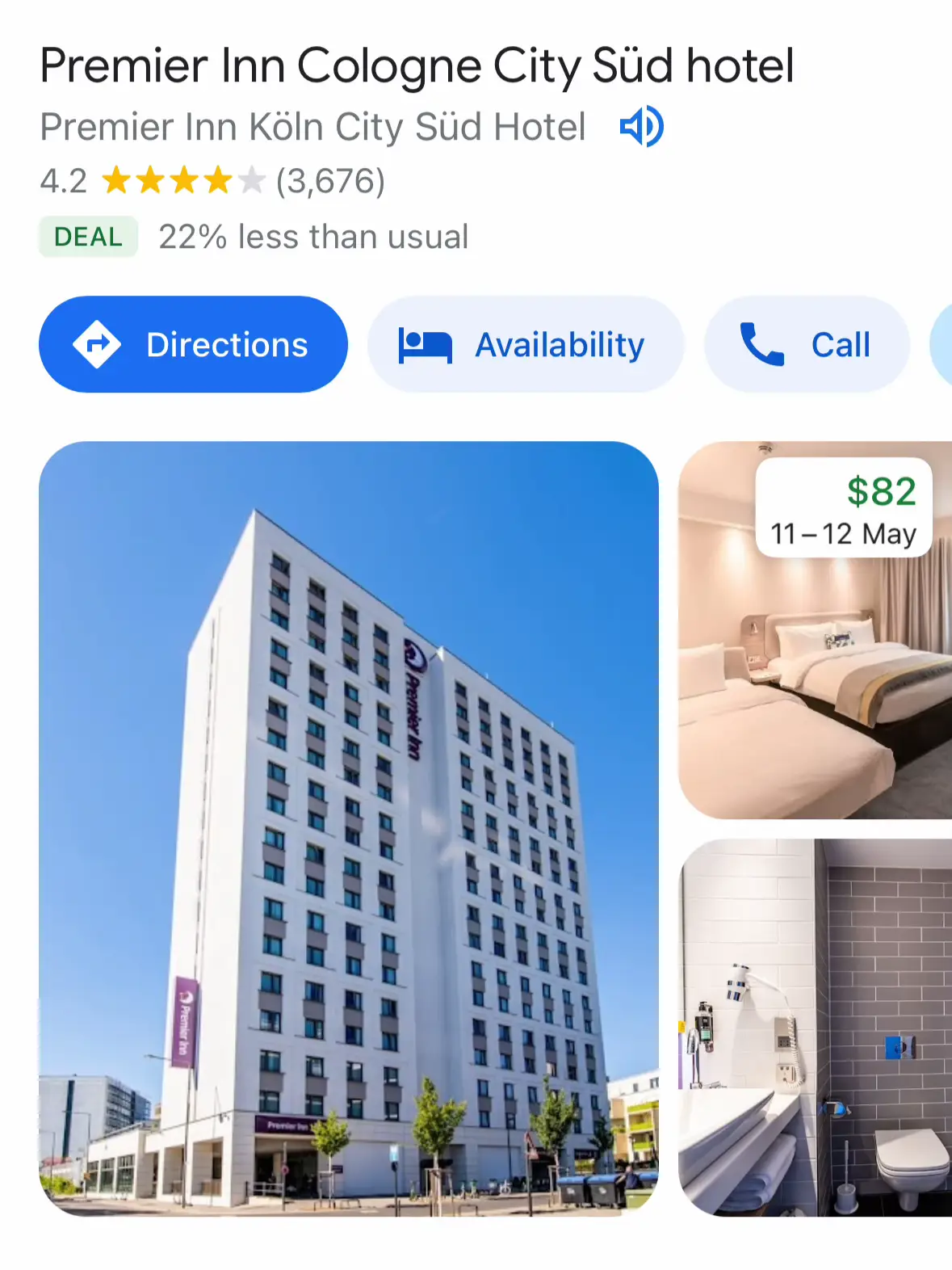Play the hotel name pronunciation audio

641,127
